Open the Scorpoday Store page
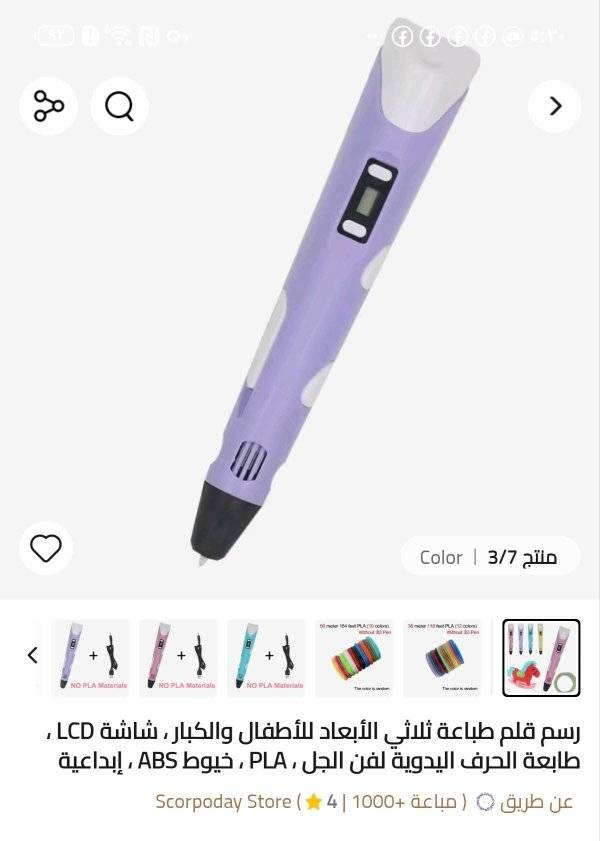 [223, 801]
